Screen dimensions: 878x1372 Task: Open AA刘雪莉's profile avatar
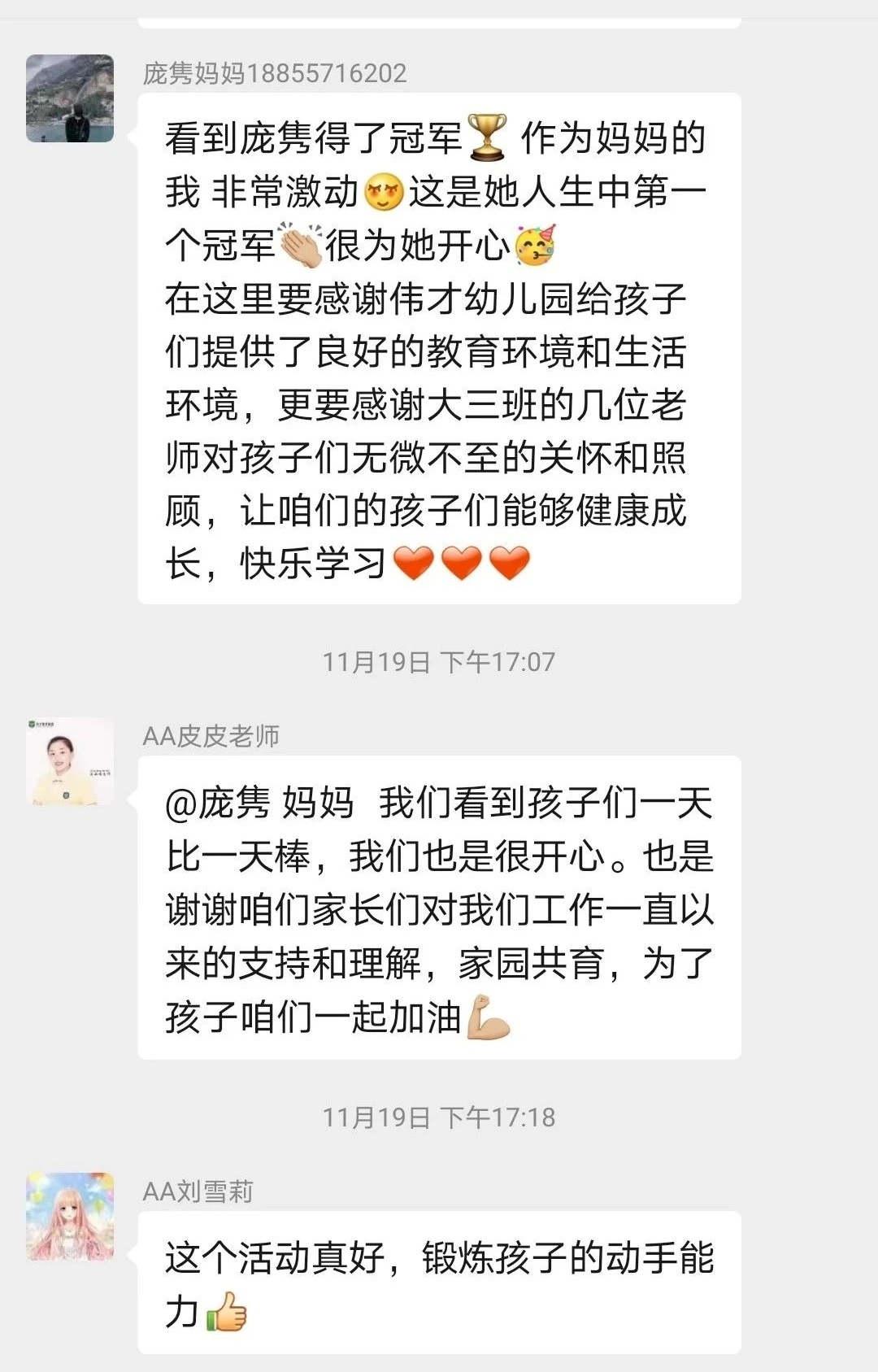click(70, 1216)
